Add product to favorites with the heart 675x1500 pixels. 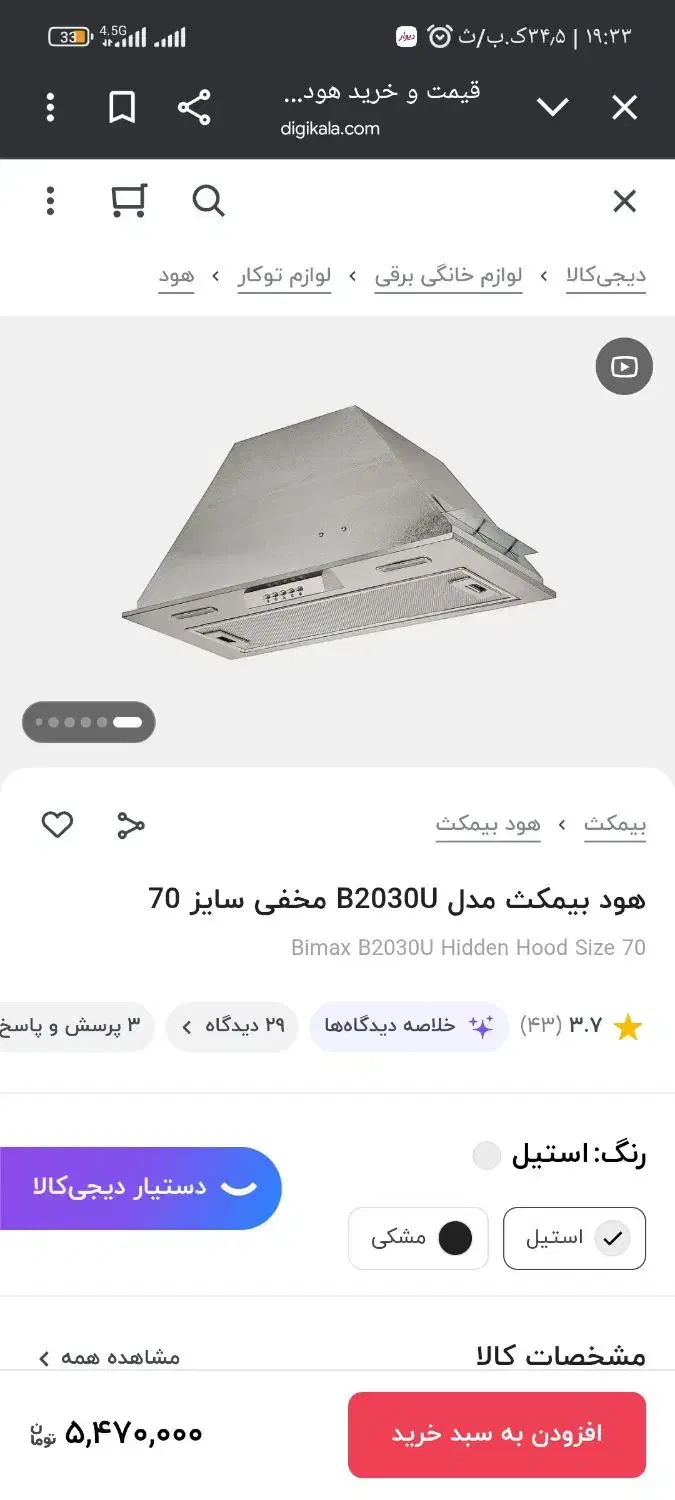click(x=57, y=825)
